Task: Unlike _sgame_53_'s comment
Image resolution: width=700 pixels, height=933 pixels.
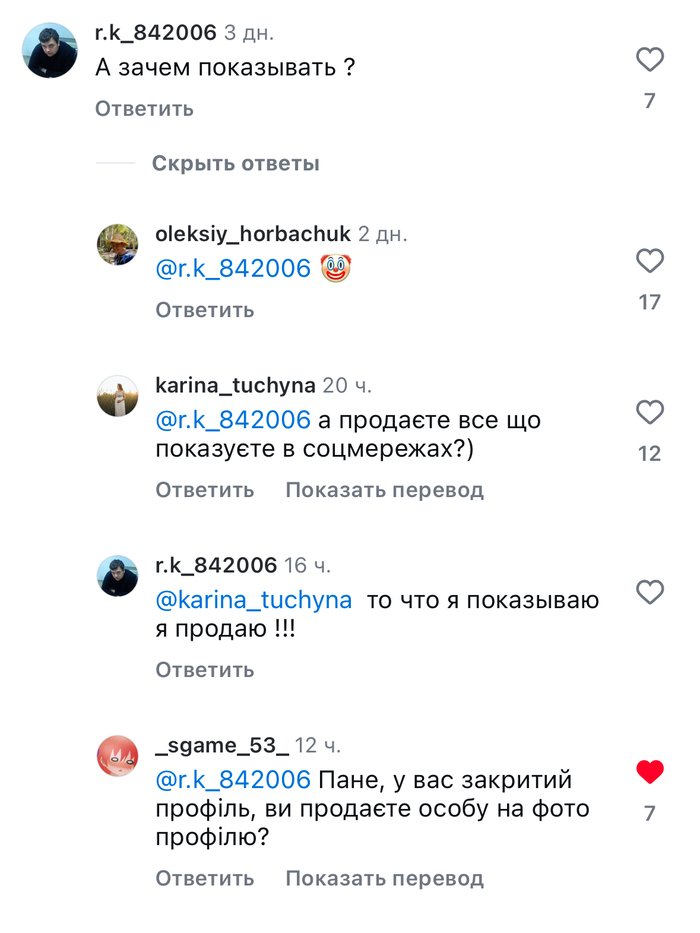Action: pyautogui.click(x=650, y=772)
